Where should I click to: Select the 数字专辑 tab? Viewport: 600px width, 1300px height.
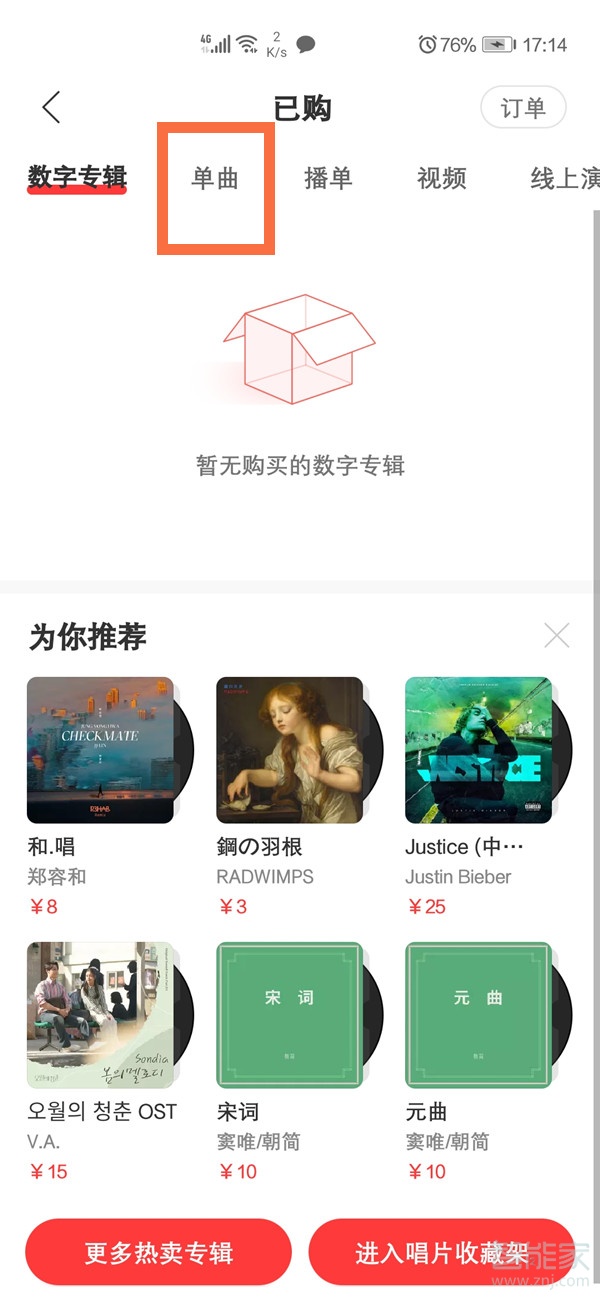coord(77,178)
